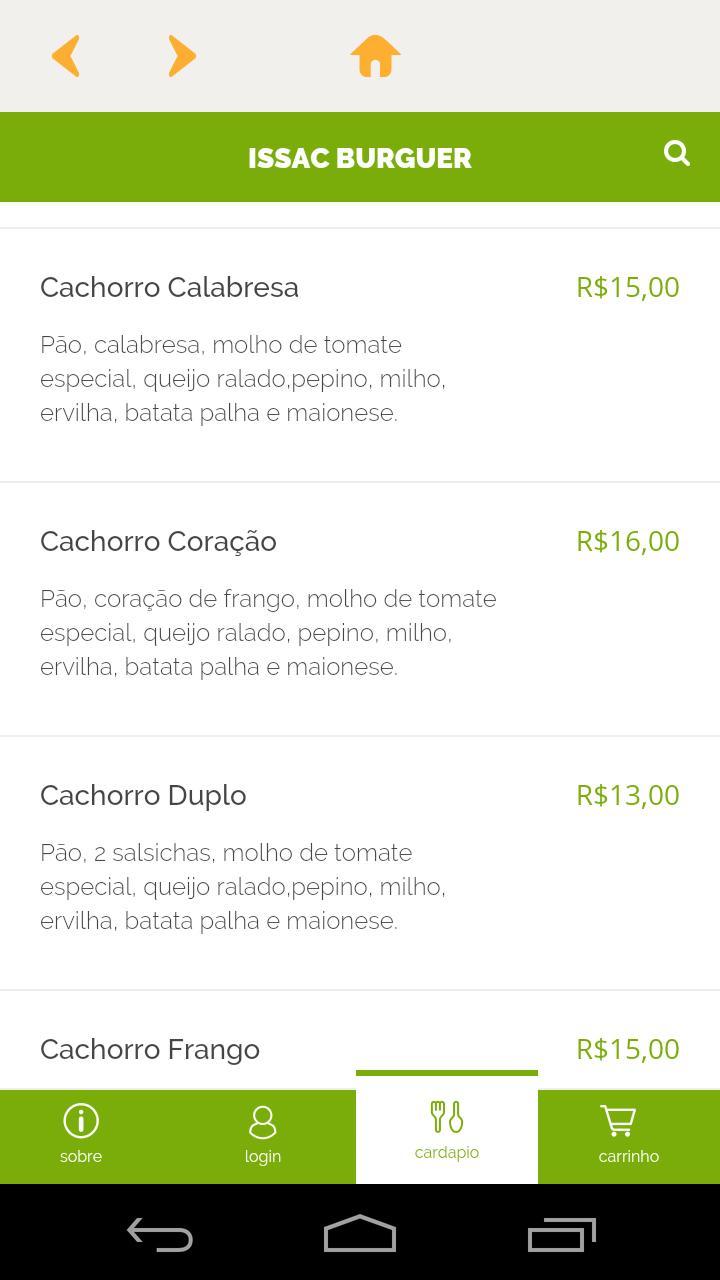Image resolution: width=720 pixels, height=1280 pixels.
Task: Open the login tab
Action: click(263, 1136)
